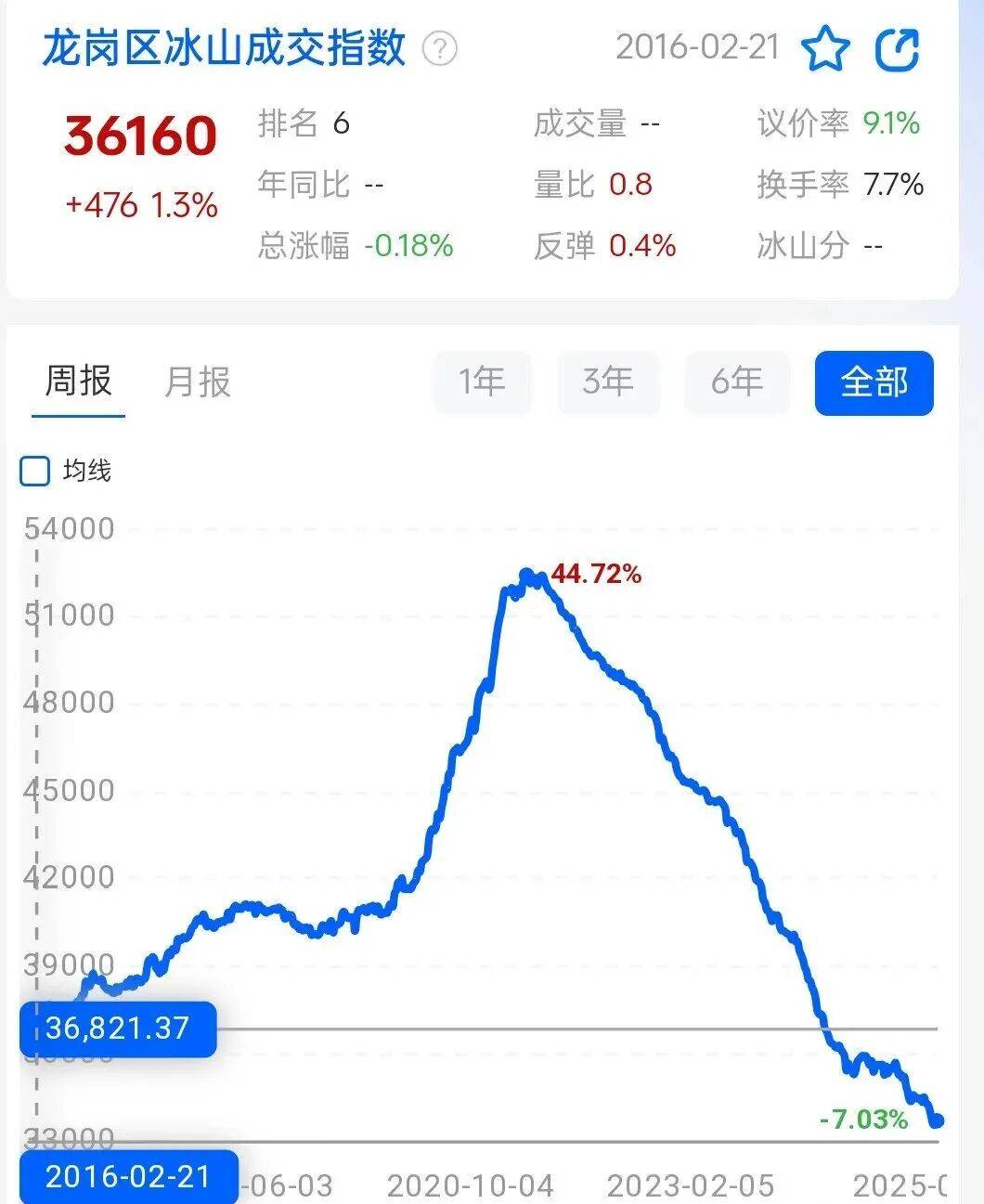The height and width of the screenshot is (1204, 984).
Task: Favorite this index with the star icon
Action: click(824, 49)
